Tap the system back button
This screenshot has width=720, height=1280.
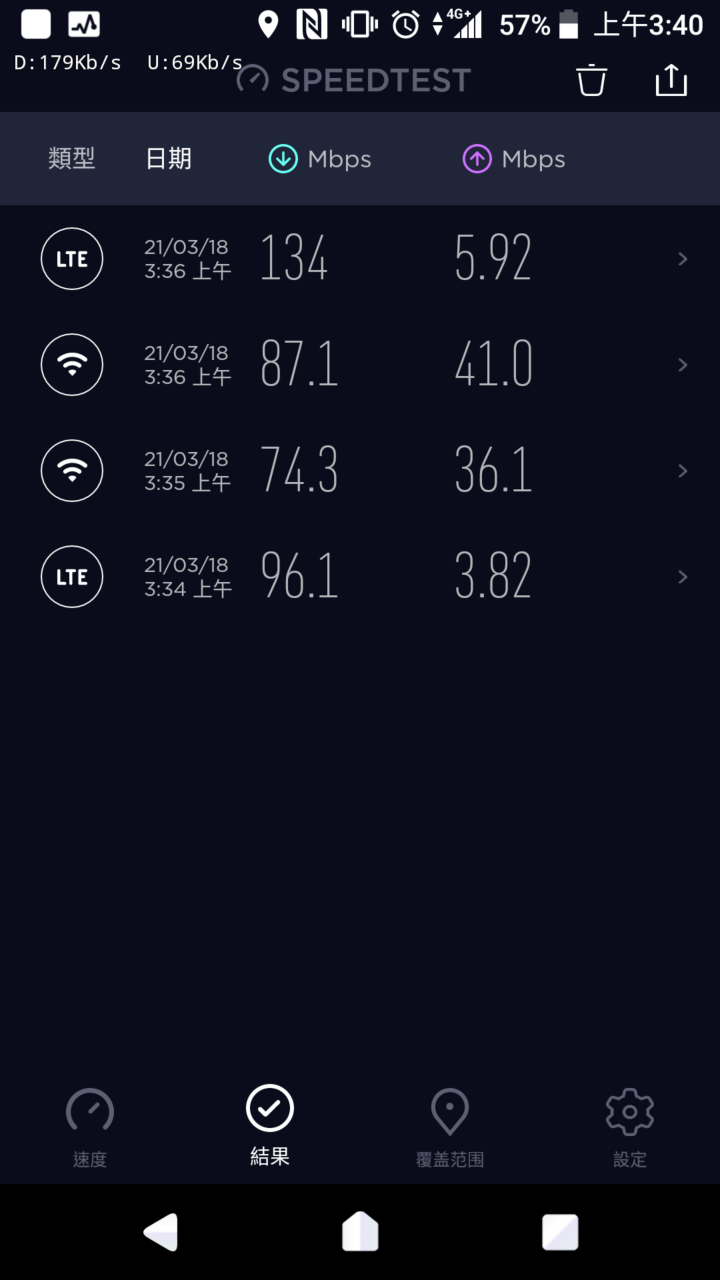pos(161,1232)
